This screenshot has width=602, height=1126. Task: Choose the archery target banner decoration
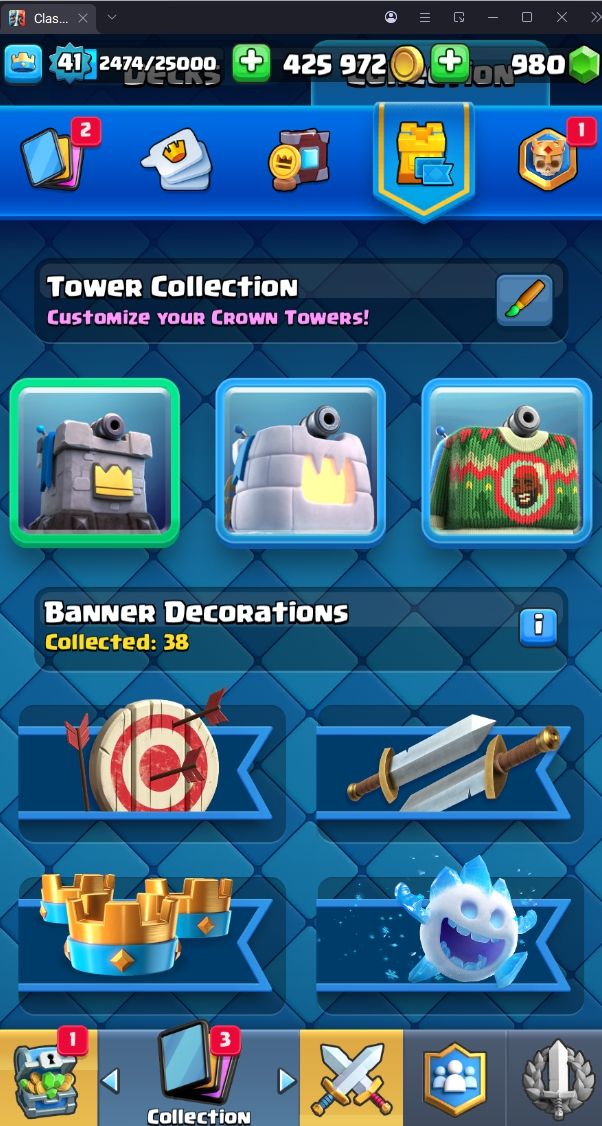point(150,760)
